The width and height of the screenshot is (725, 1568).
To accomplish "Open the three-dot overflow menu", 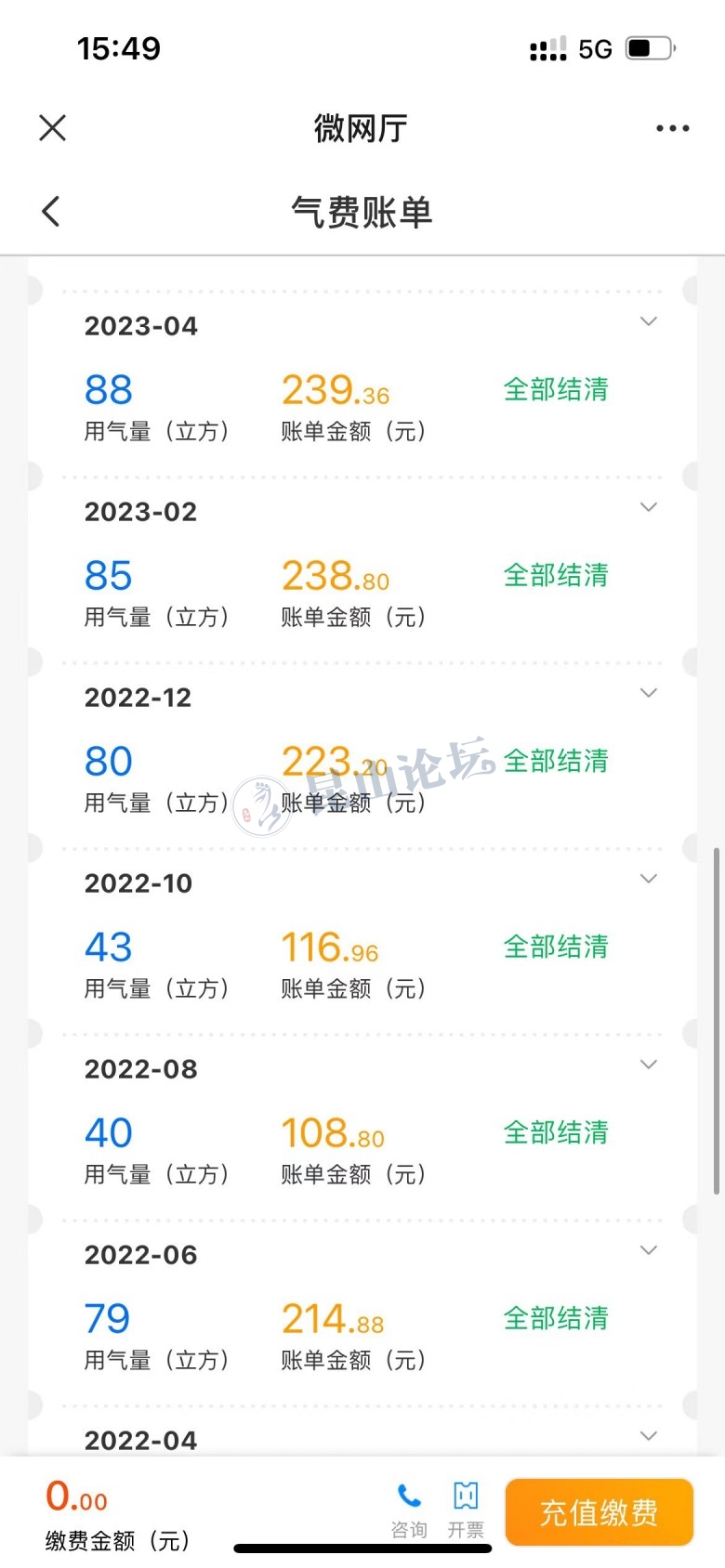I will (672, 128).
